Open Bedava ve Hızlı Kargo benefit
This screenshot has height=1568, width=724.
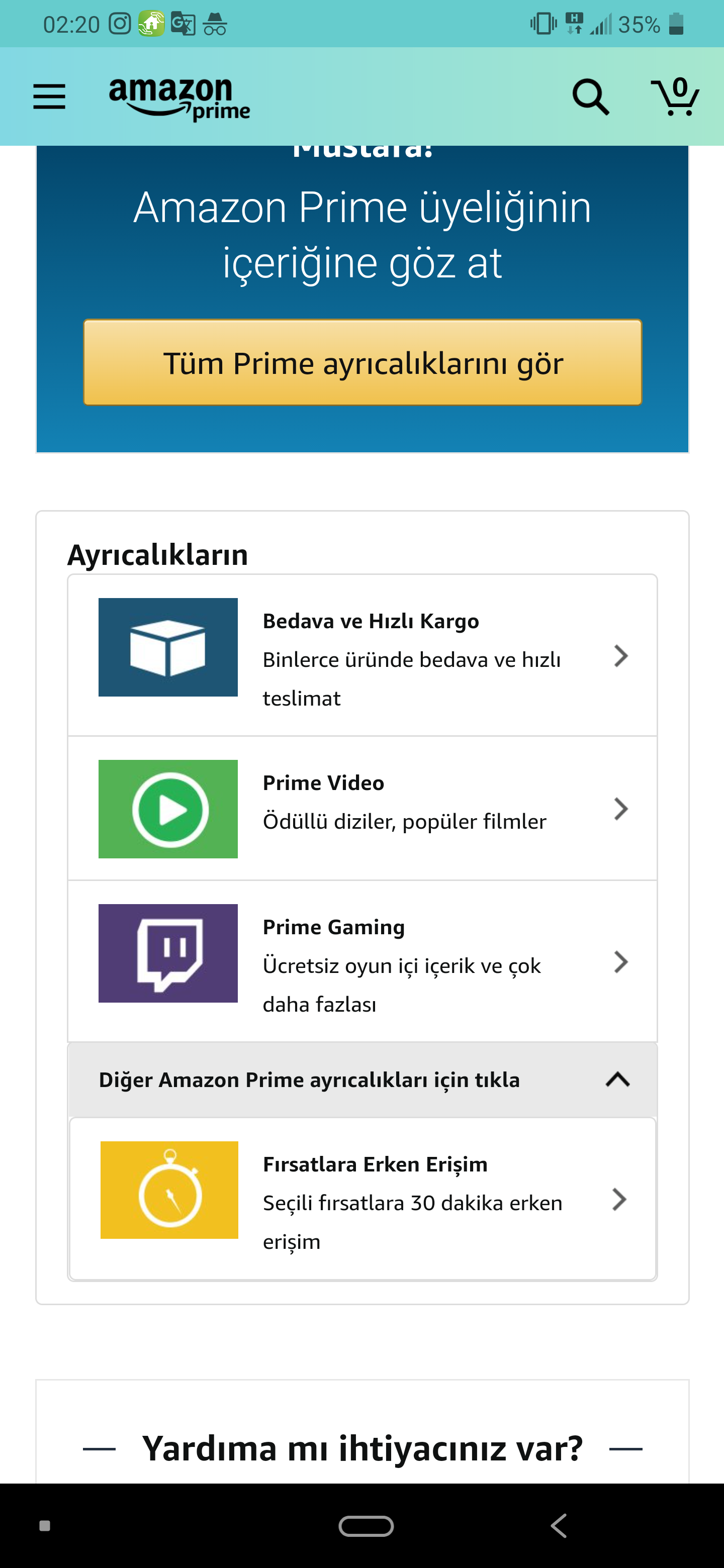[x=363, y=655]
